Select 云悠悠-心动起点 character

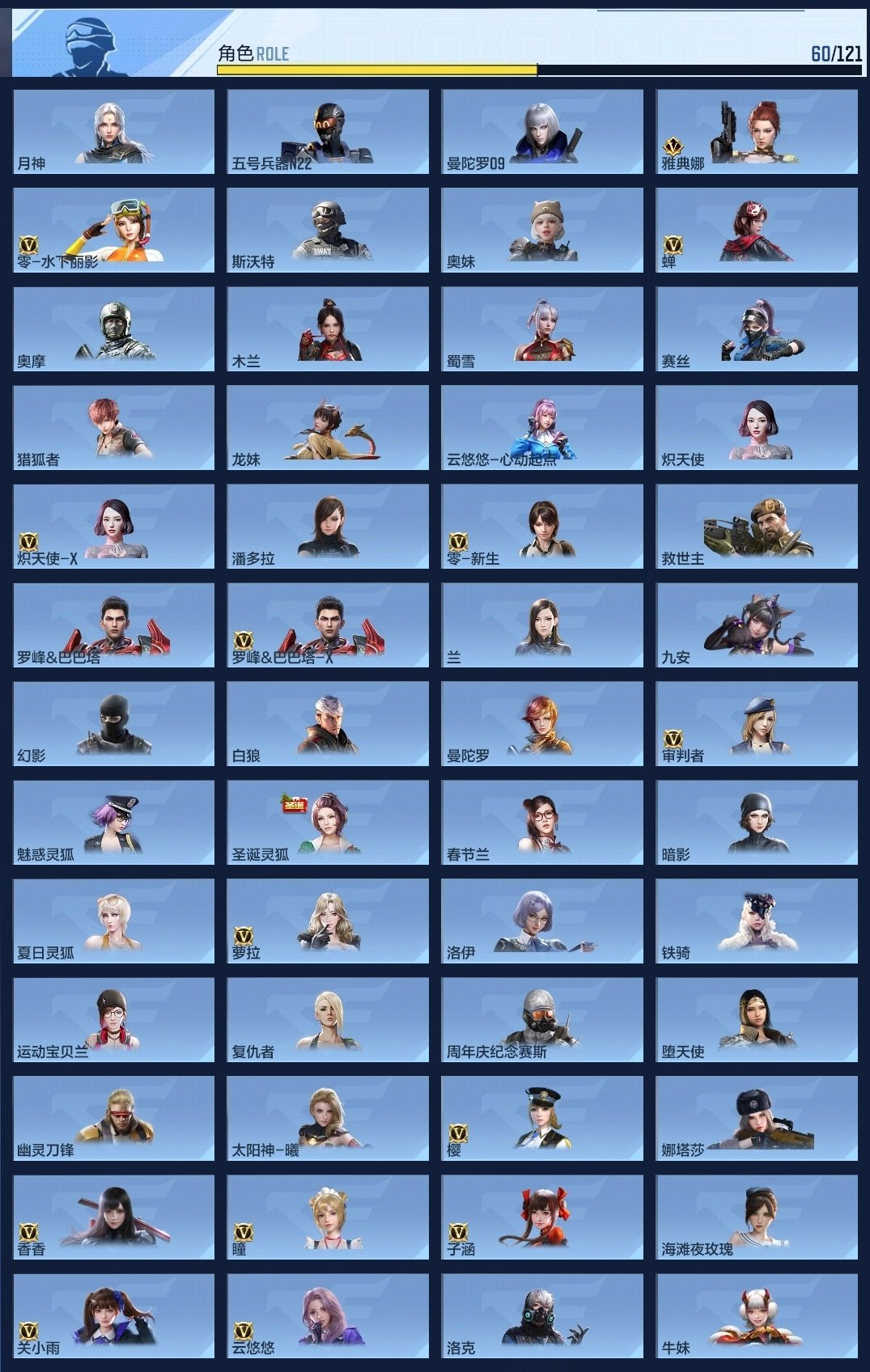point(542,427)
